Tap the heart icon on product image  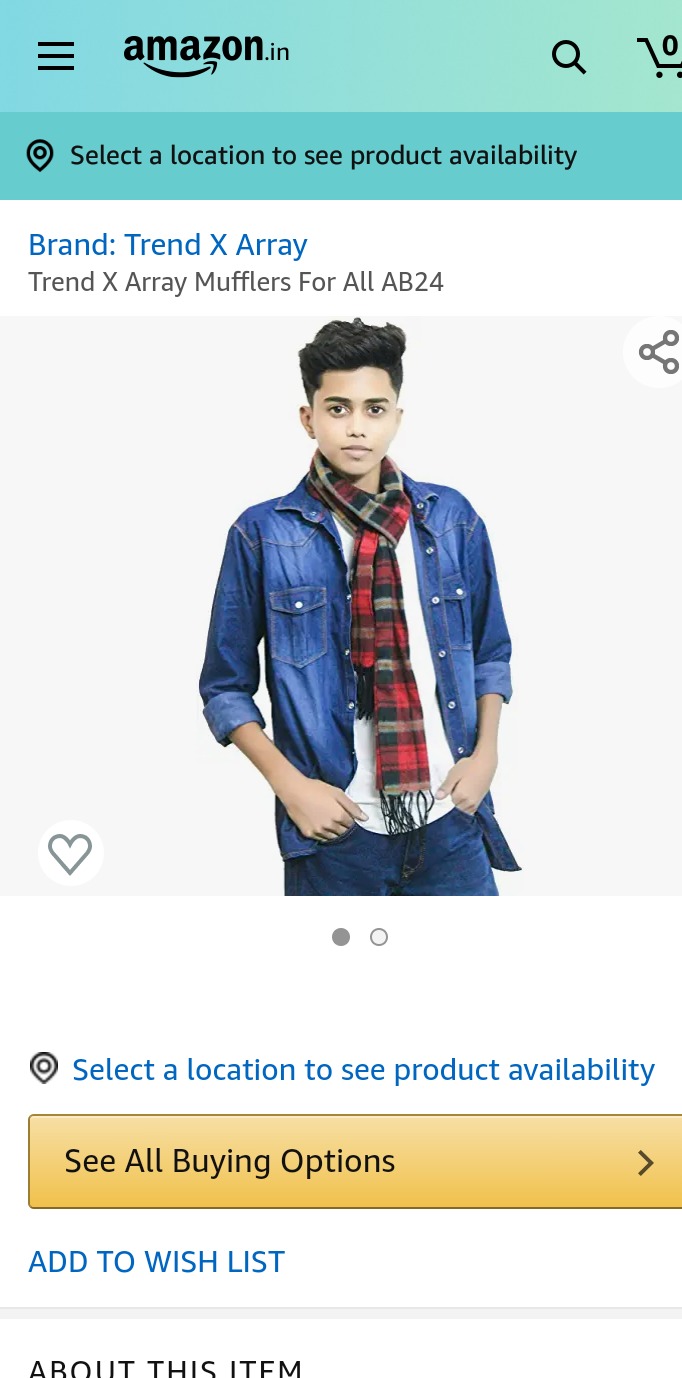(x=70, y=853)
